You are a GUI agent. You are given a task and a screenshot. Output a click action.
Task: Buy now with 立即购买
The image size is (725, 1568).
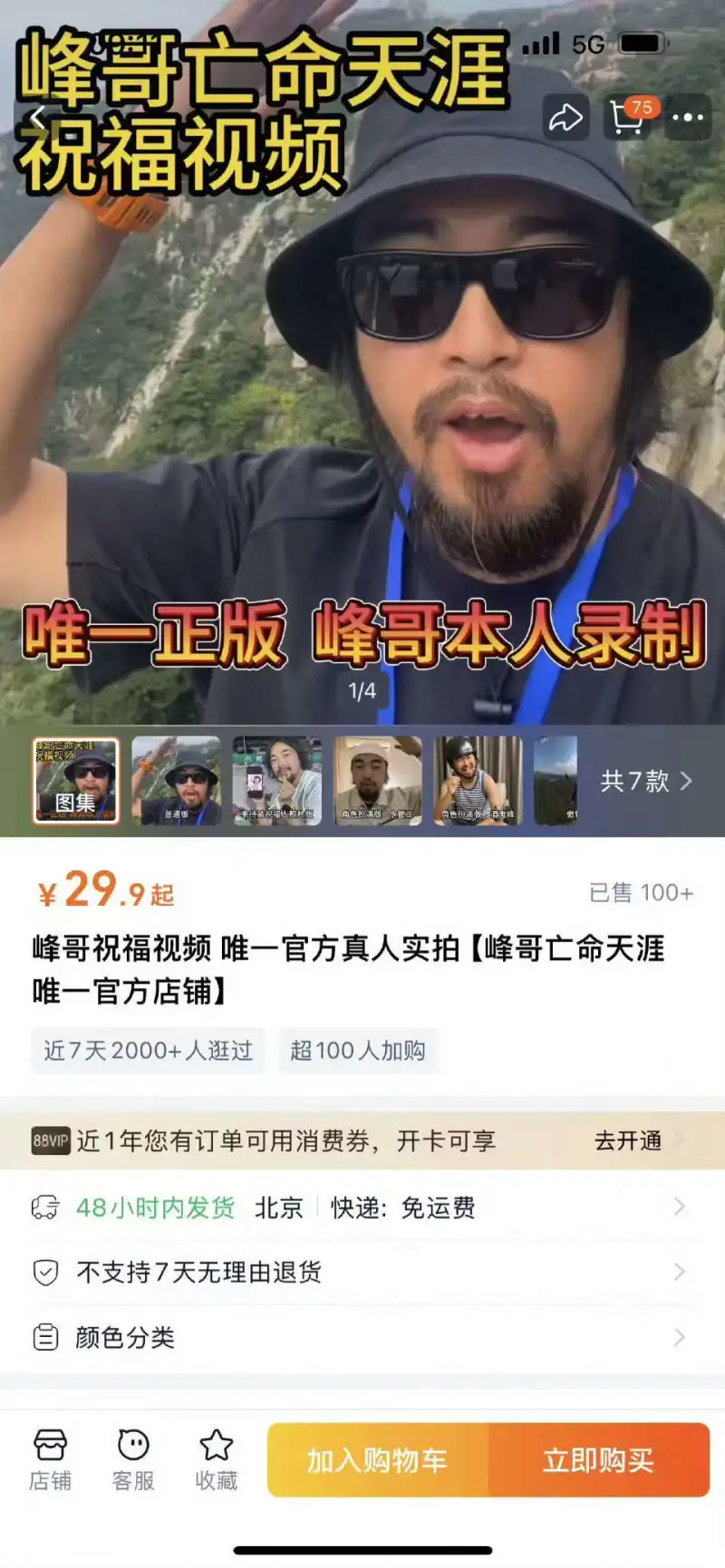pos(598,1459)
